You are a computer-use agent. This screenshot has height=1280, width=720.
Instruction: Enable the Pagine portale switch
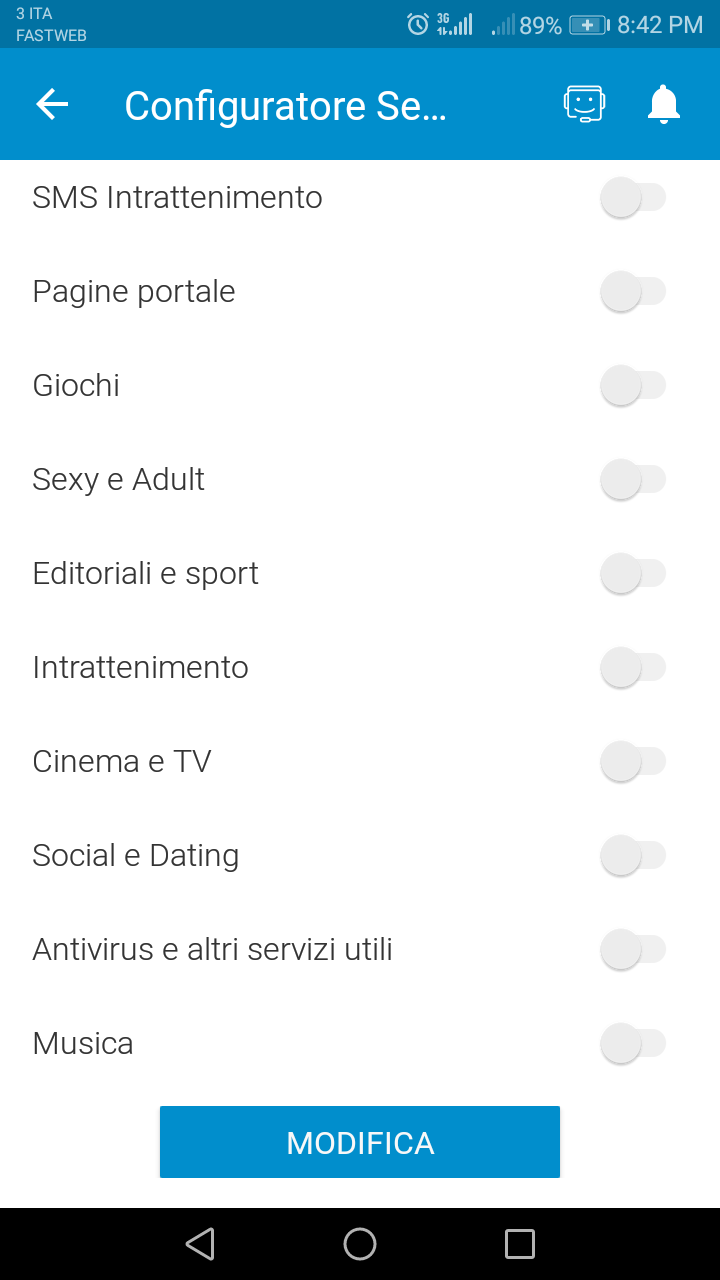(x=633, y=292)
